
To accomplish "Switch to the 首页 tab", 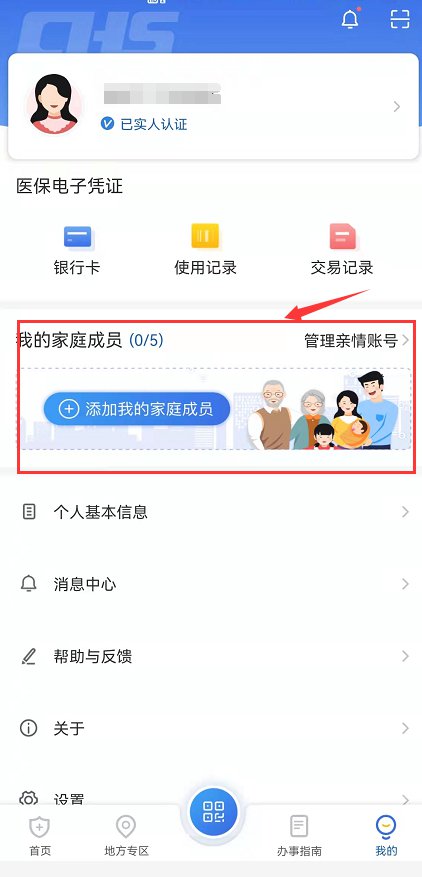I will click(x=40, y=836).
